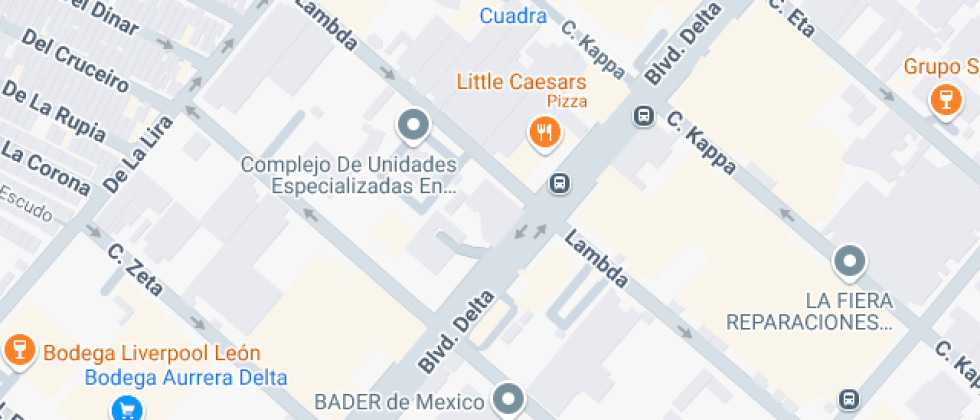This screenshot has width=980, height=420.
Task: Open the Little Caesars Pizza restaurant pin
Action: click(545, 134)
